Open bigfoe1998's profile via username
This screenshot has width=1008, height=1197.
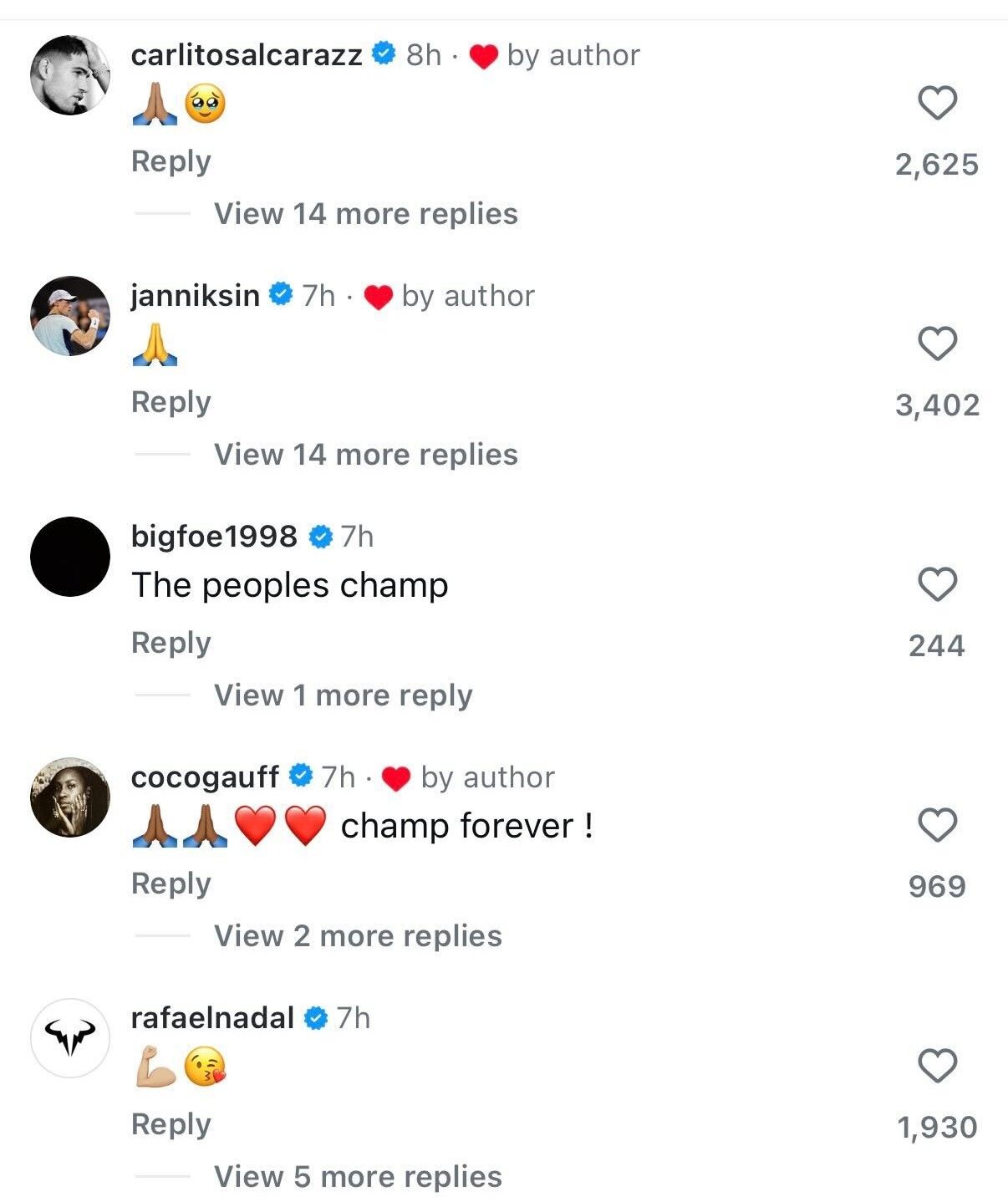coord(216,535)
